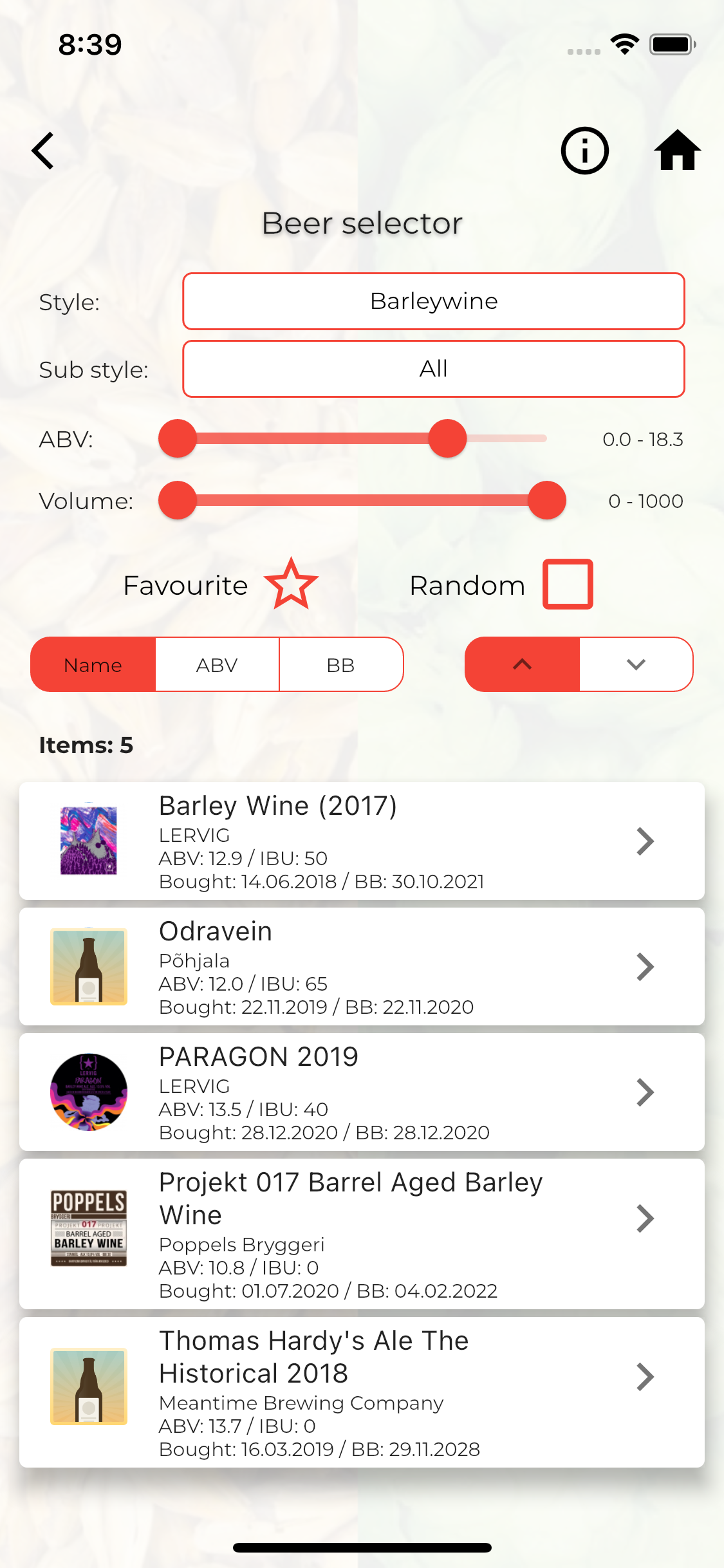Screen dimensions: 724x1568
Task: Open the Style dropdown showing Barleywine
Action: click(433, 301)
